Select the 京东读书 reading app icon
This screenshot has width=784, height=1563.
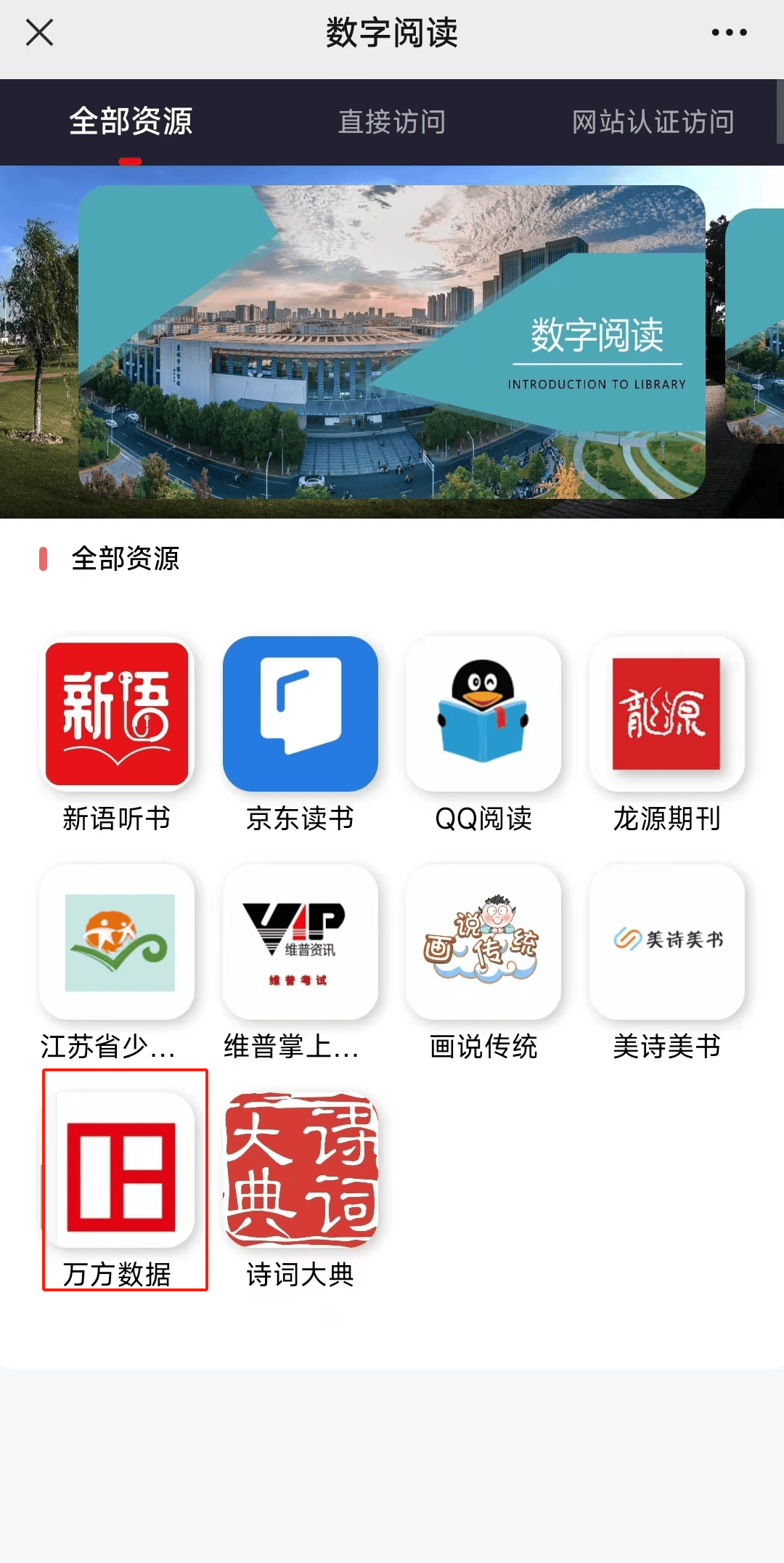point(300,713)
